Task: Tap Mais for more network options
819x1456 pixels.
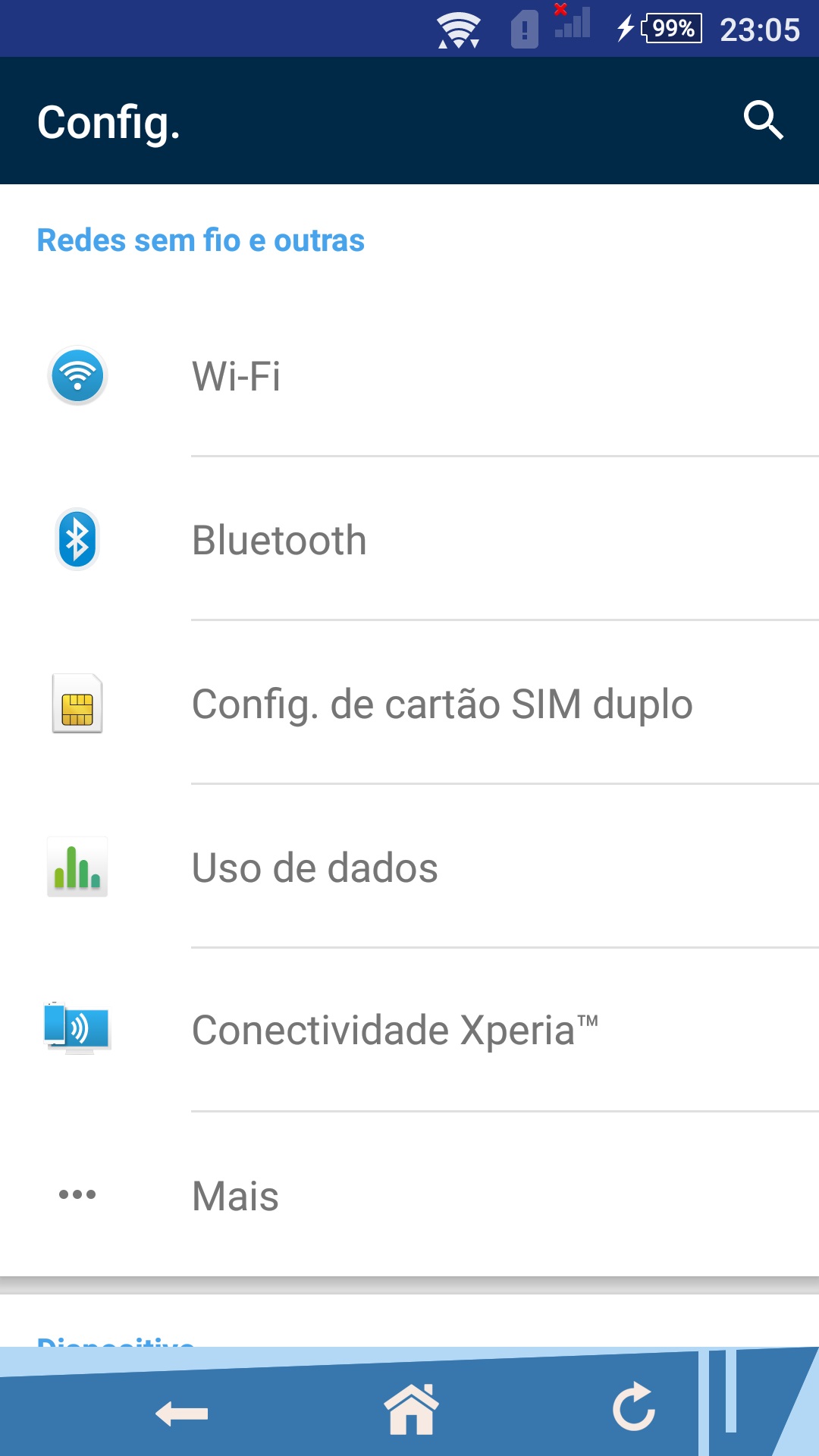Action: pos(409,1195)
